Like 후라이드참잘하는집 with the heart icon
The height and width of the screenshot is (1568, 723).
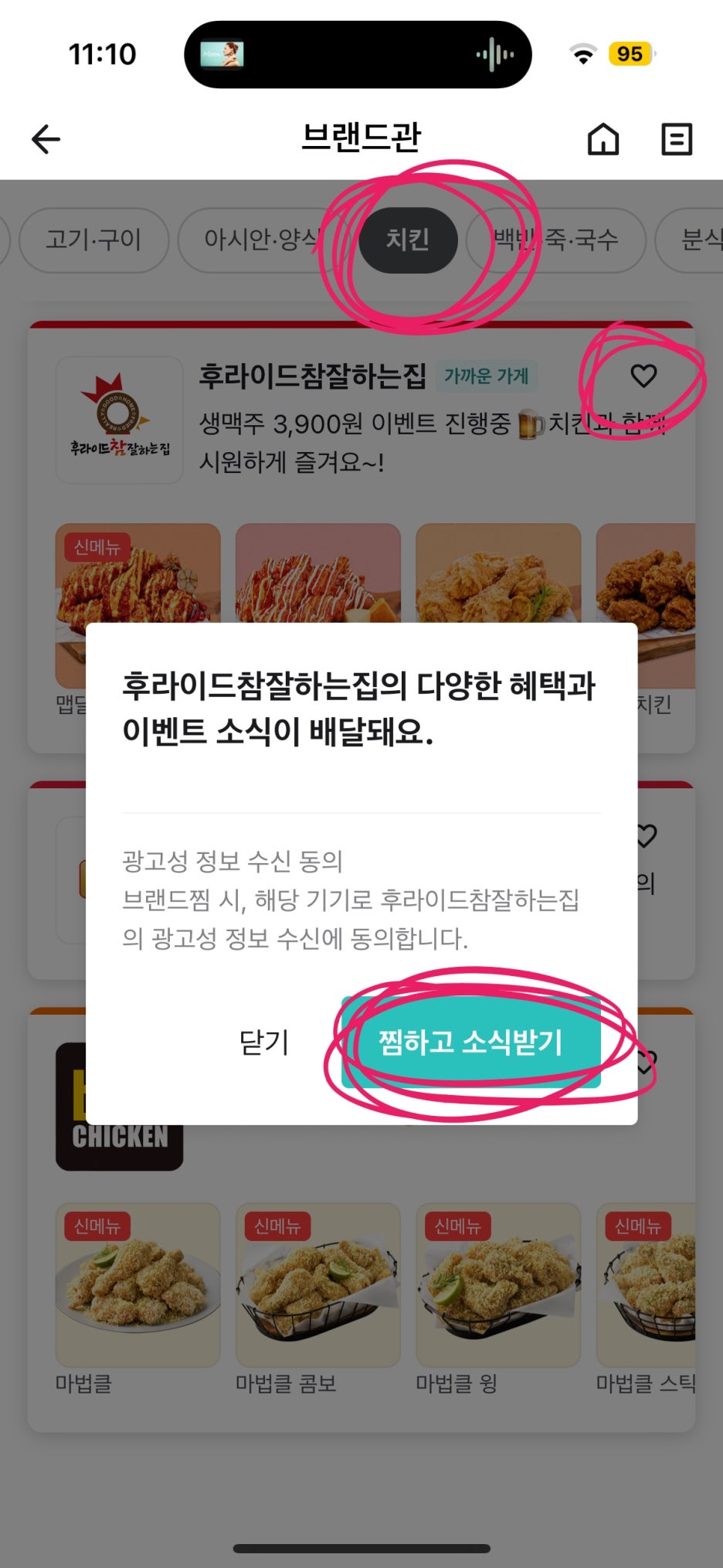(x=643, y=376)
